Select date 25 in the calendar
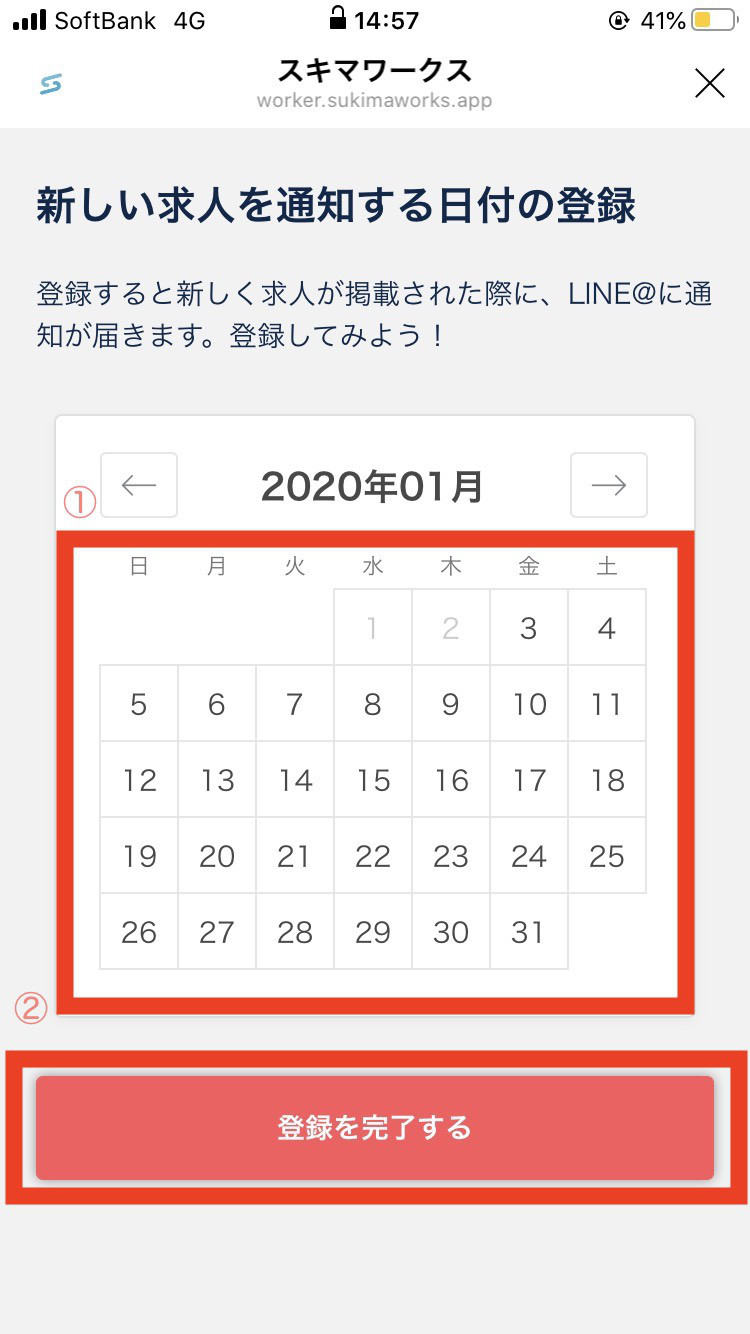 point(607,856)
